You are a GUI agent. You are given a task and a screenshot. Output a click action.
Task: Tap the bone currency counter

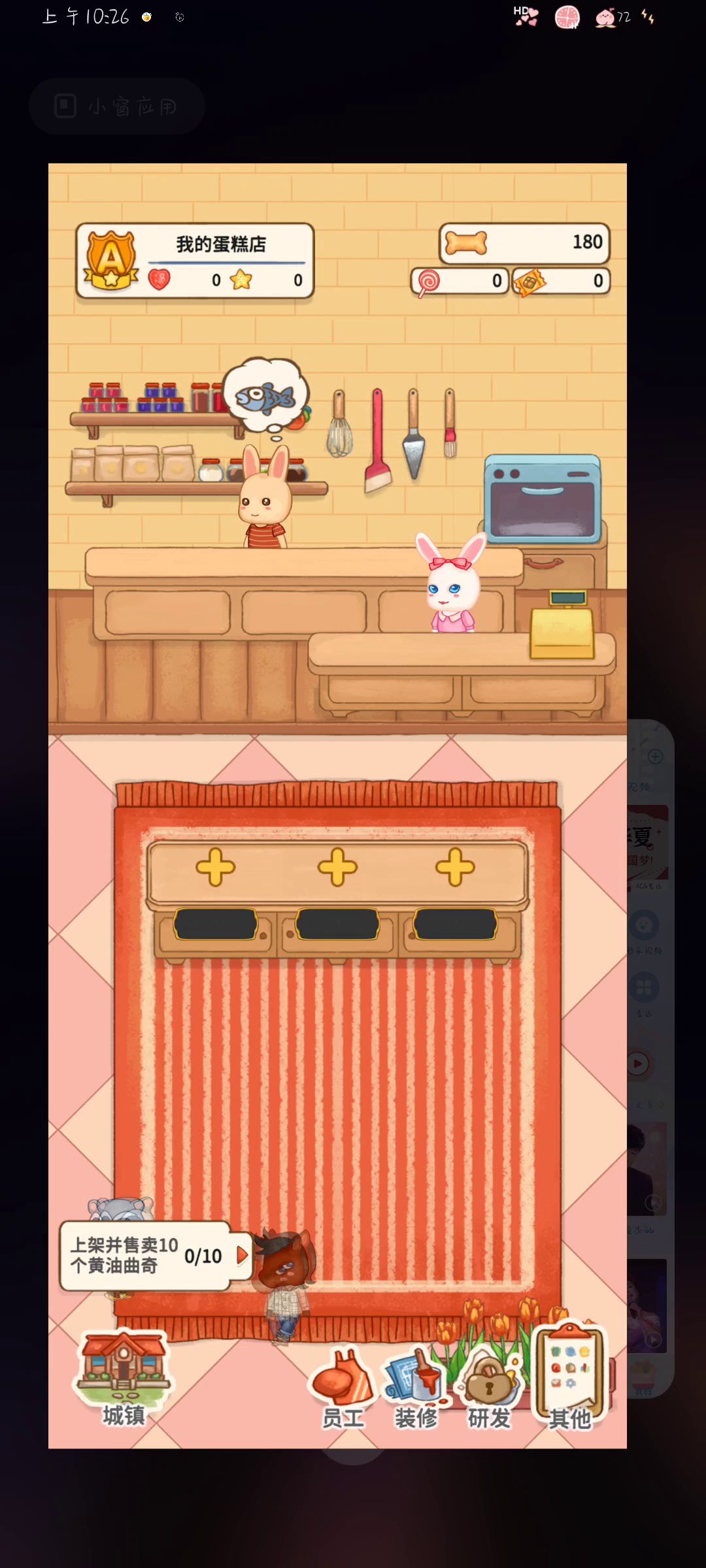[525, 242]
